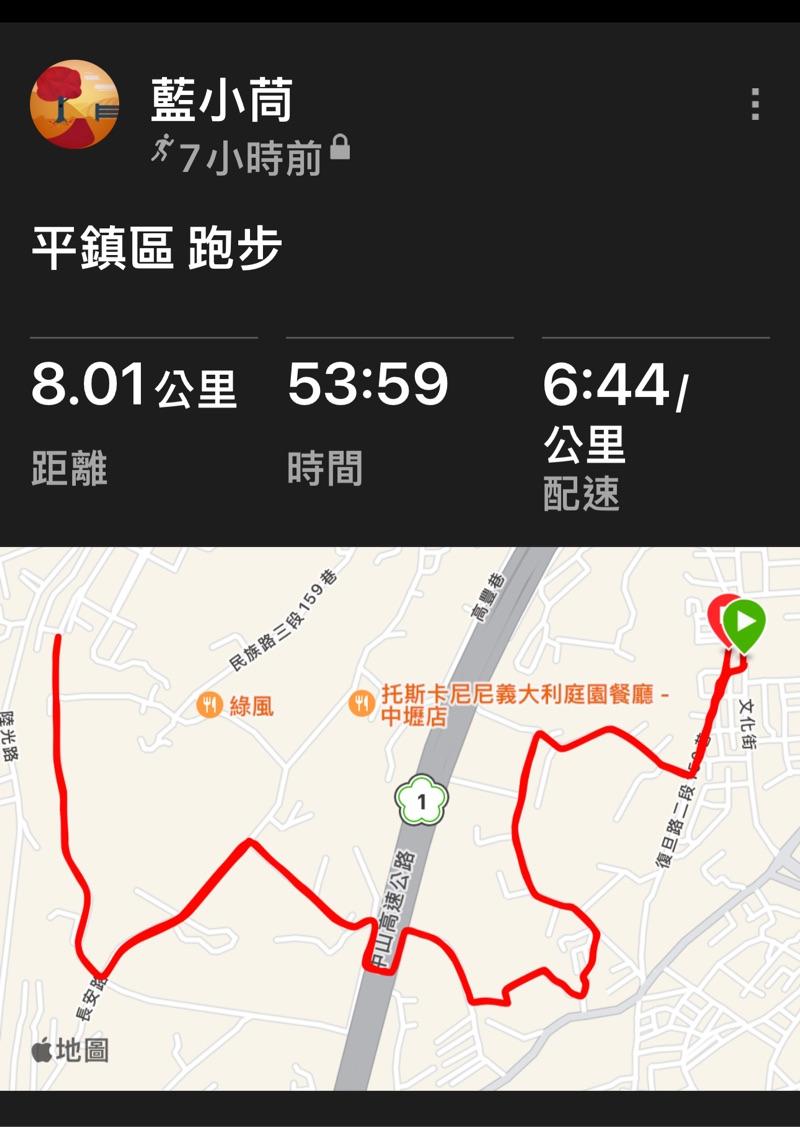Open the running route map
This screenshot has width=800, height=1127.
(x=400, y=818)
